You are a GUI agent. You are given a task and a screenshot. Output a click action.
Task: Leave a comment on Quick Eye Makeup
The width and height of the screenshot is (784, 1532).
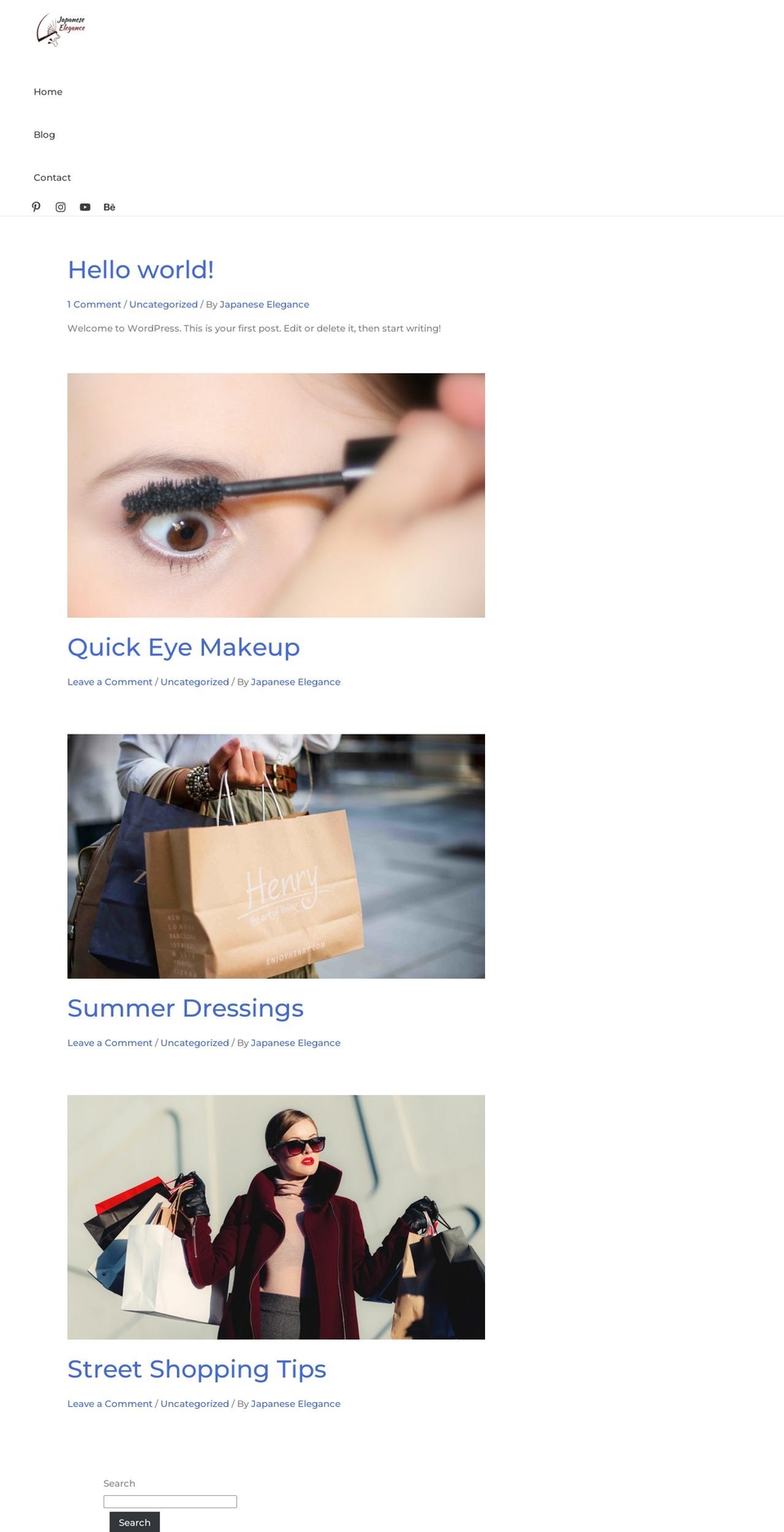pos(109,681)
